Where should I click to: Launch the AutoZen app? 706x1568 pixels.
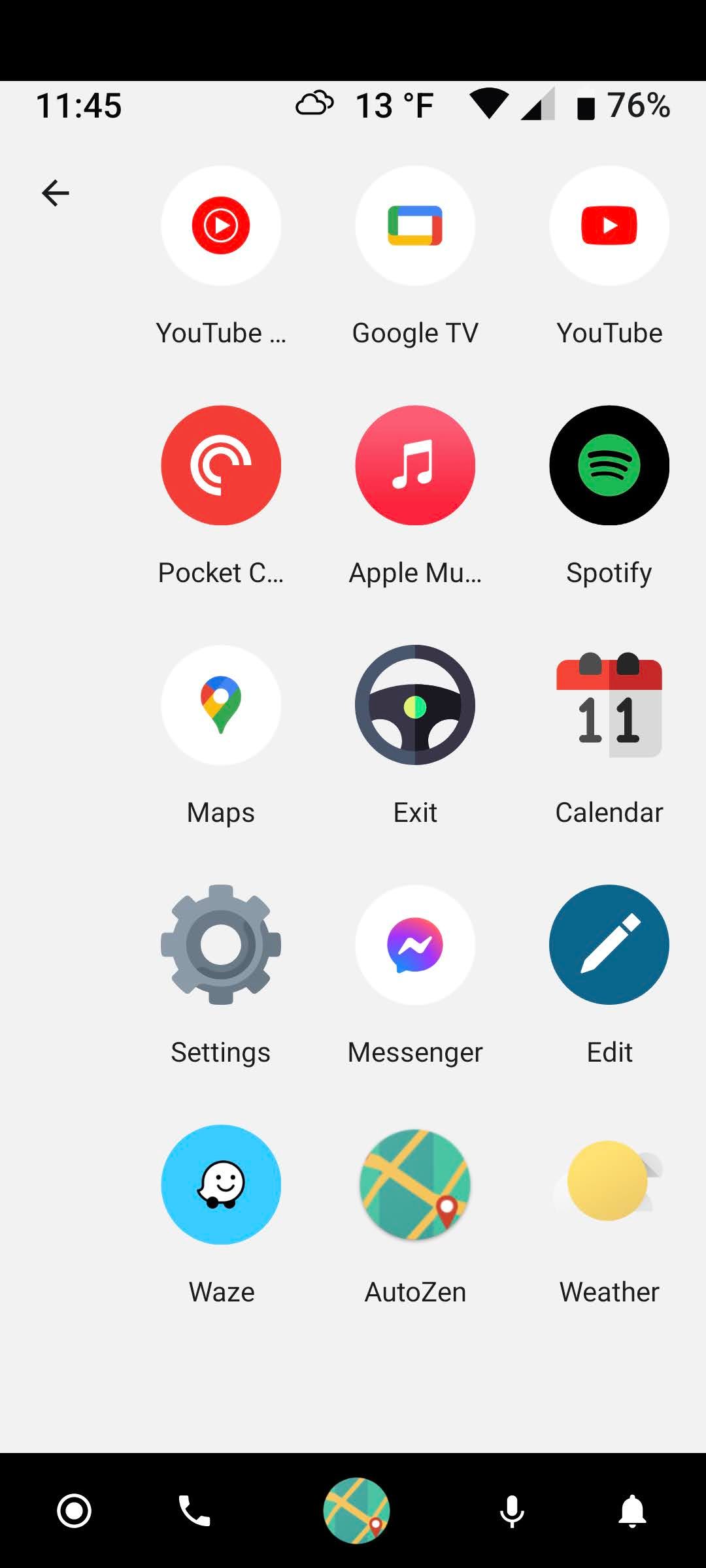tap(415, 1184)
